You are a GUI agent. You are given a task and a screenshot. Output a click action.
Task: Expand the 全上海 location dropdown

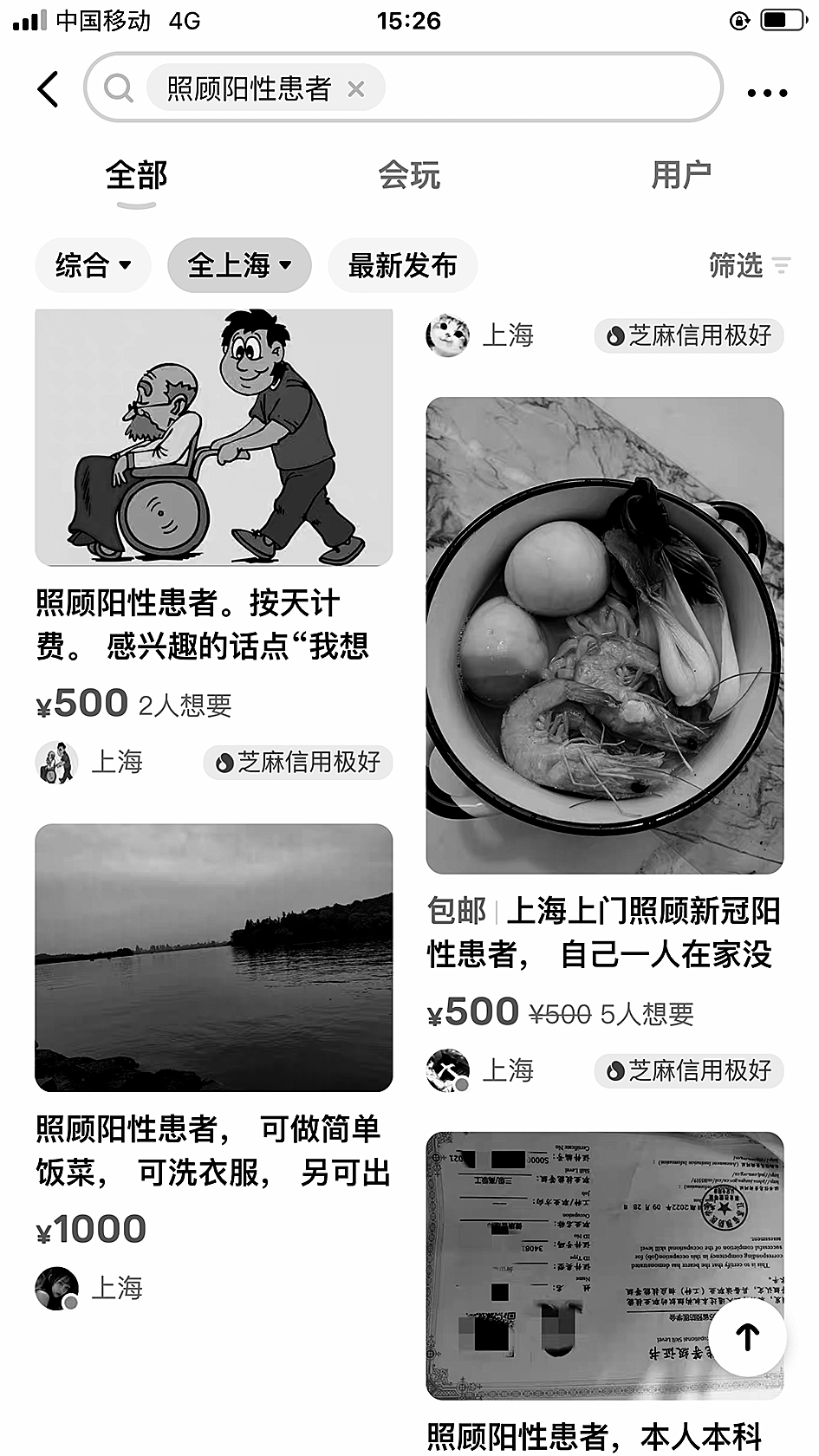point(239,265)
